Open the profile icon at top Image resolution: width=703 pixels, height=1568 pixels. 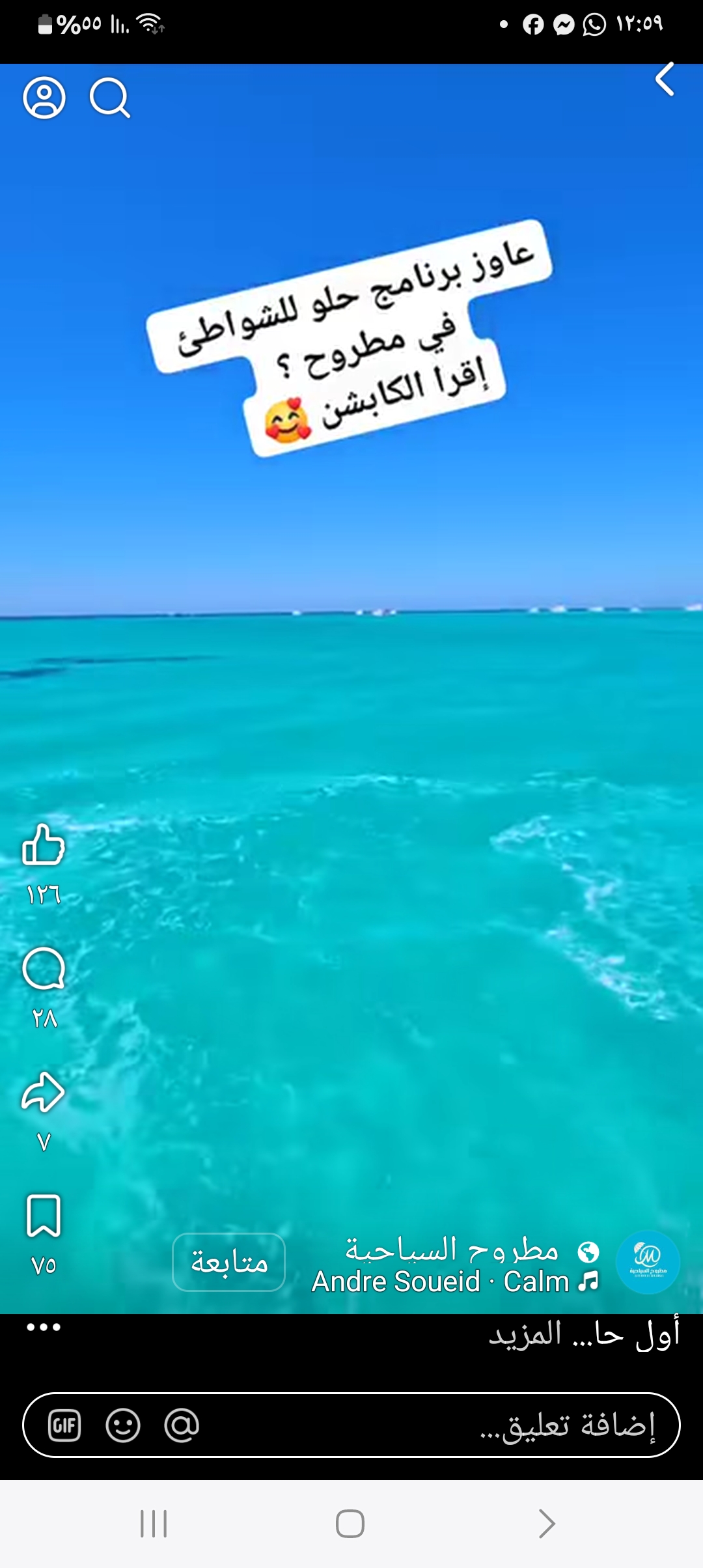(x=44, y=98)
